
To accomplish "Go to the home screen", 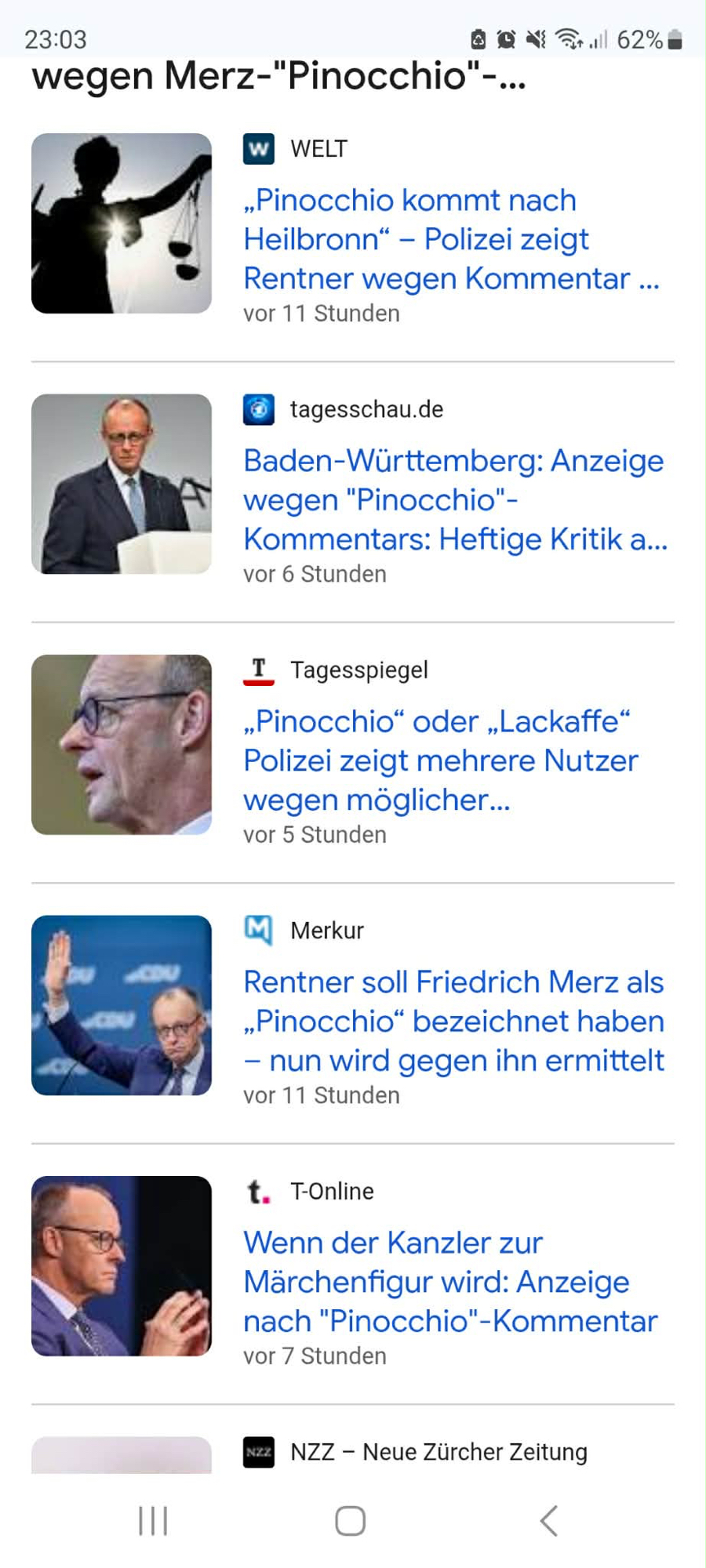I will pos(350,1521).
